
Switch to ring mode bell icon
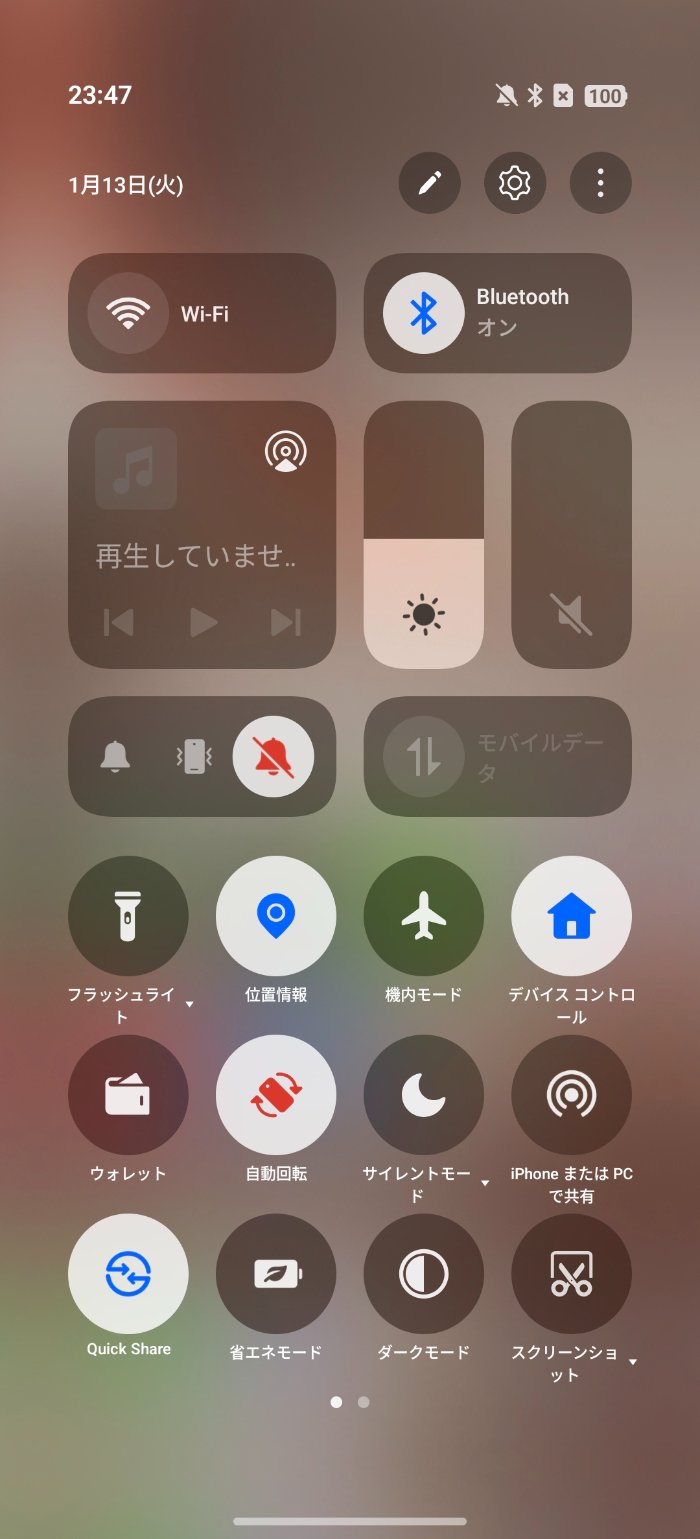coord(115,757)
